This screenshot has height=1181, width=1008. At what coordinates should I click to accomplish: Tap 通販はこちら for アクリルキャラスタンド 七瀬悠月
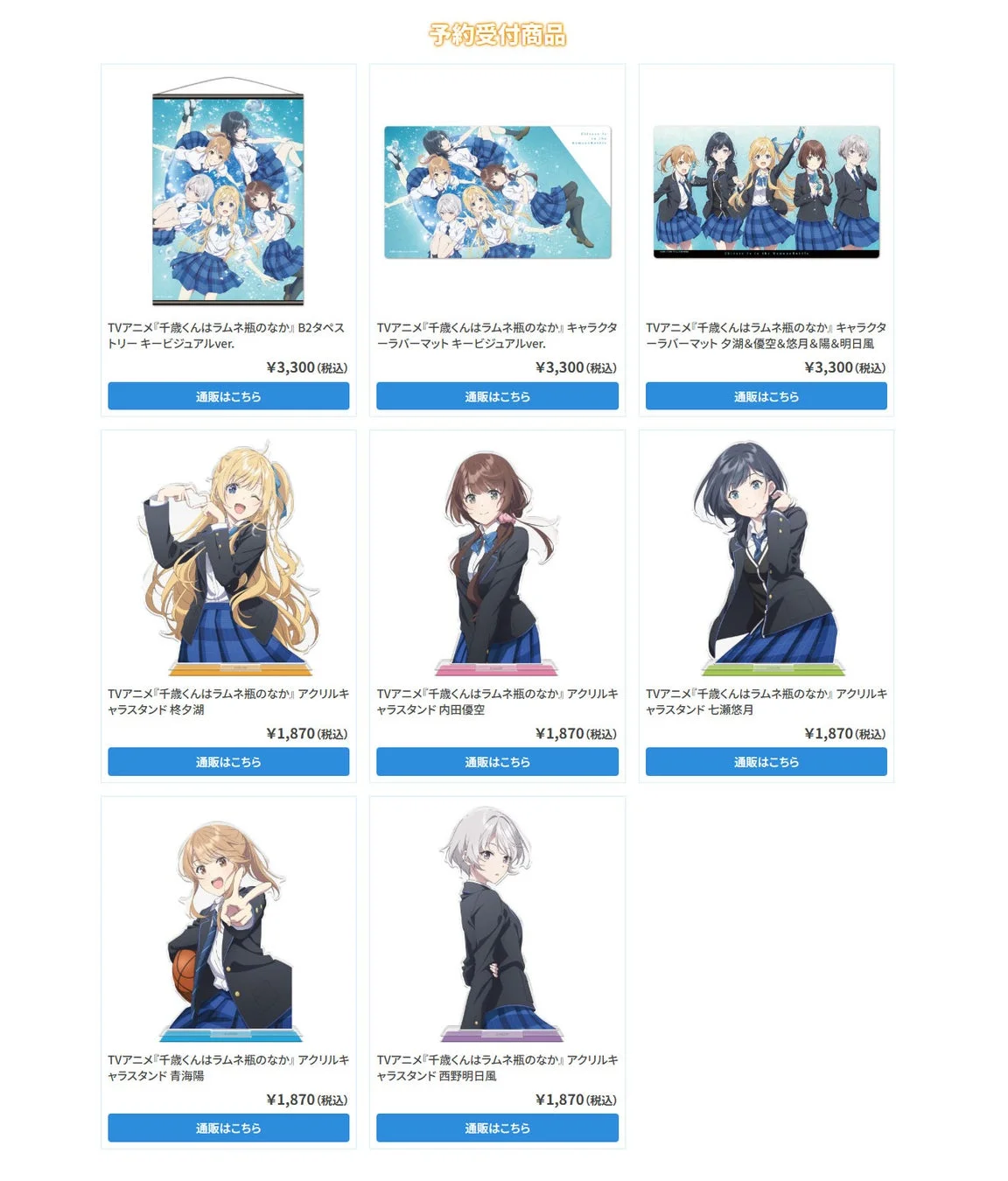click(x=766, y=762)
